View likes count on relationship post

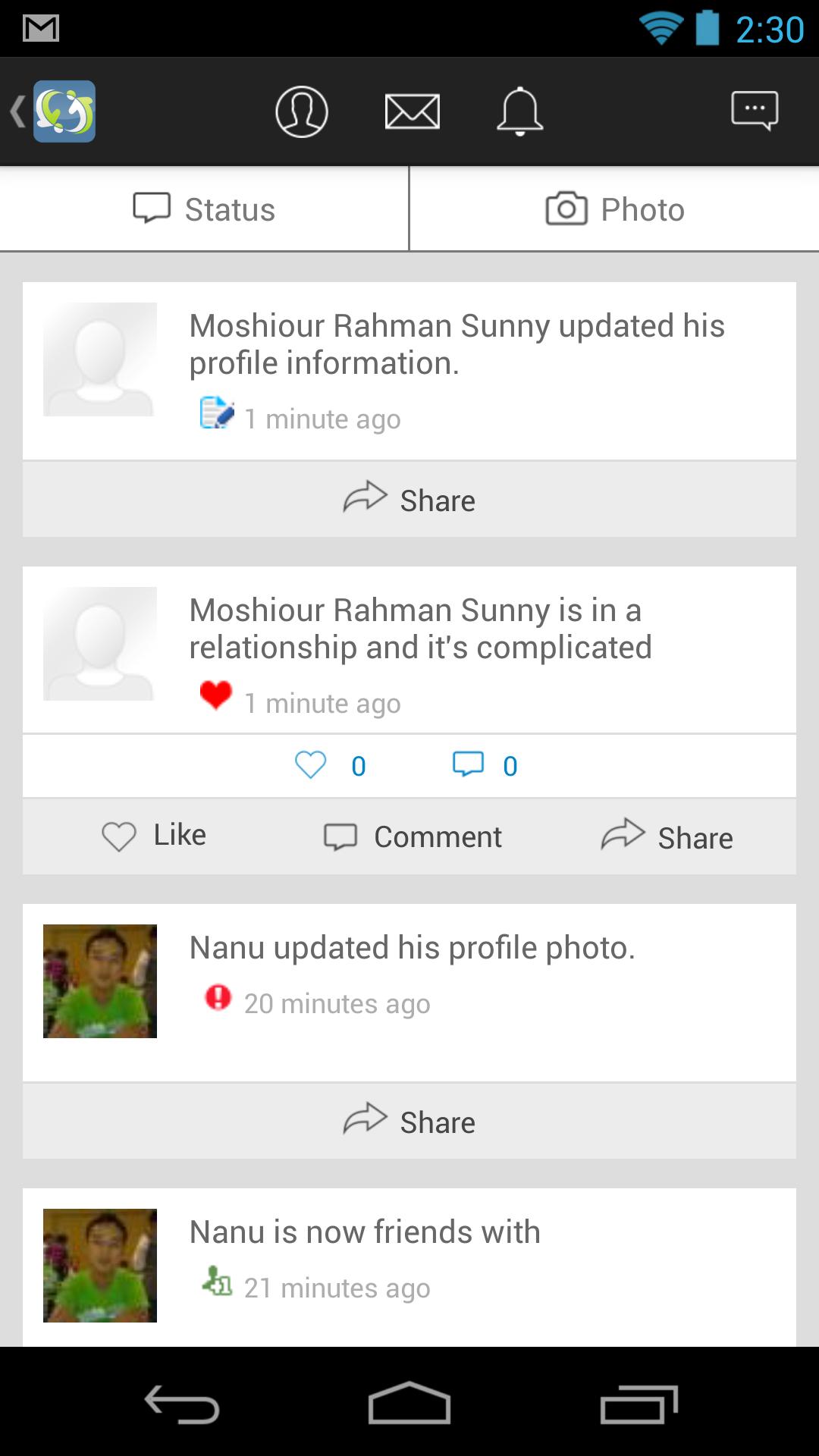click(330, 765)
